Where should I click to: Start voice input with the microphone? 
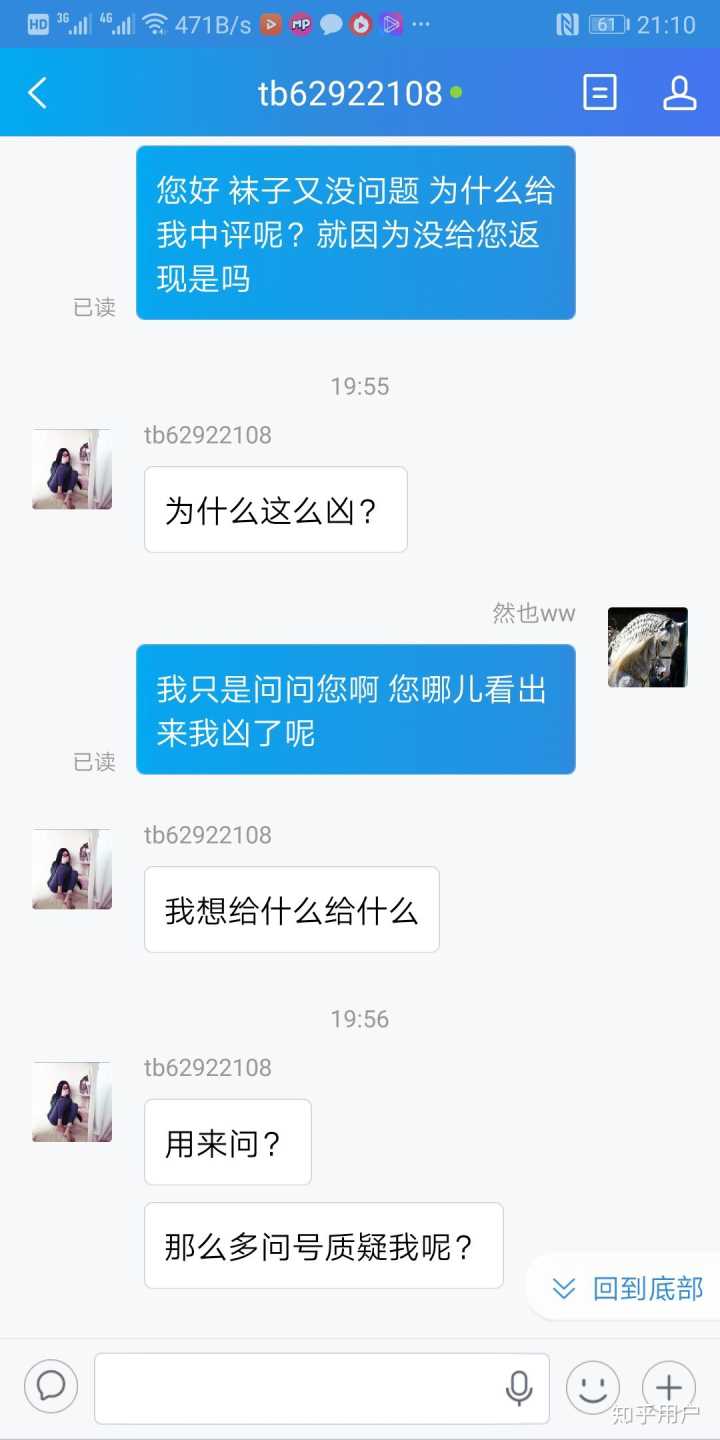click(518, 1387)
